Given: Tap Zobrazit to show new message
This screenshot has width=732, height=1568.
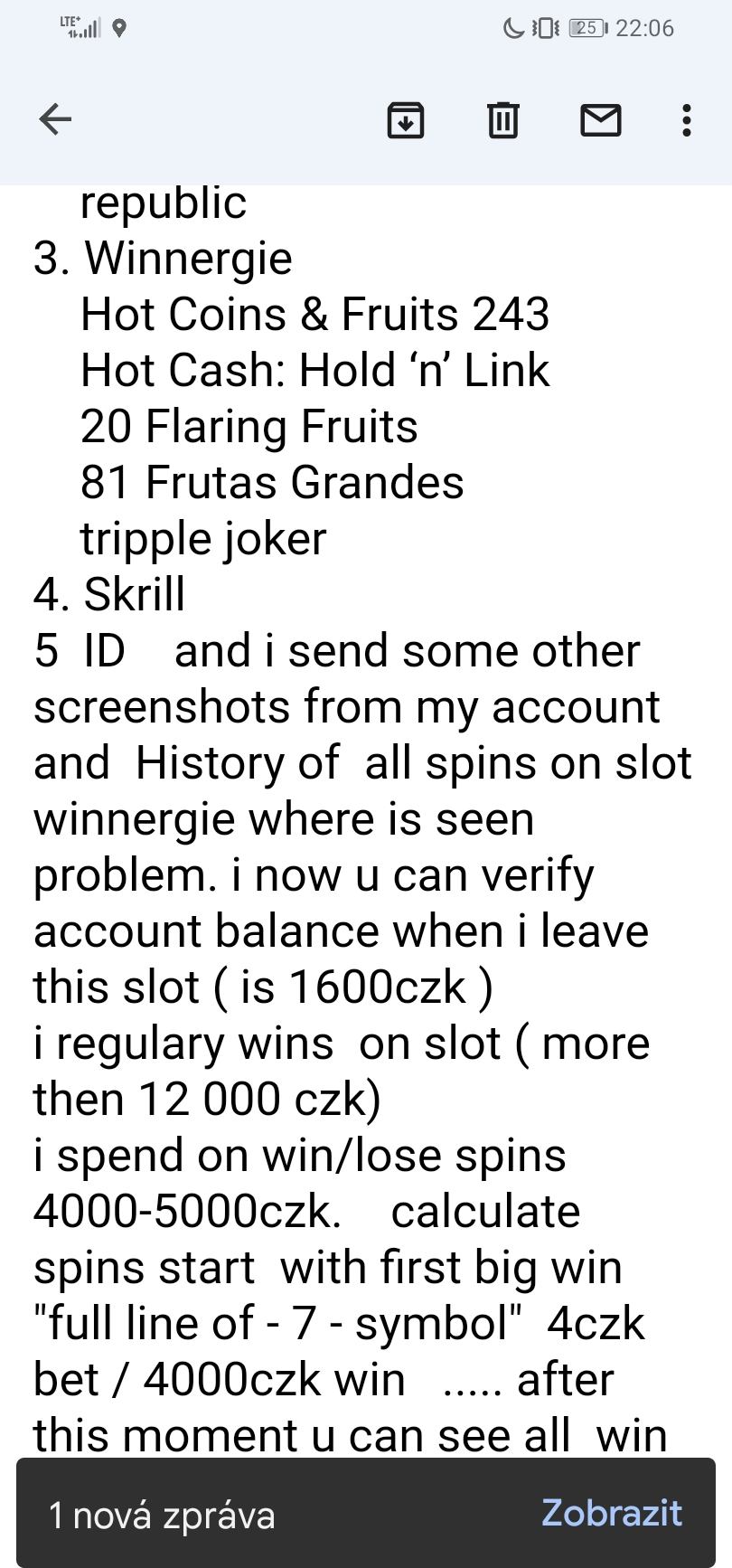Looking at the screenshot, I should 611,1513.
